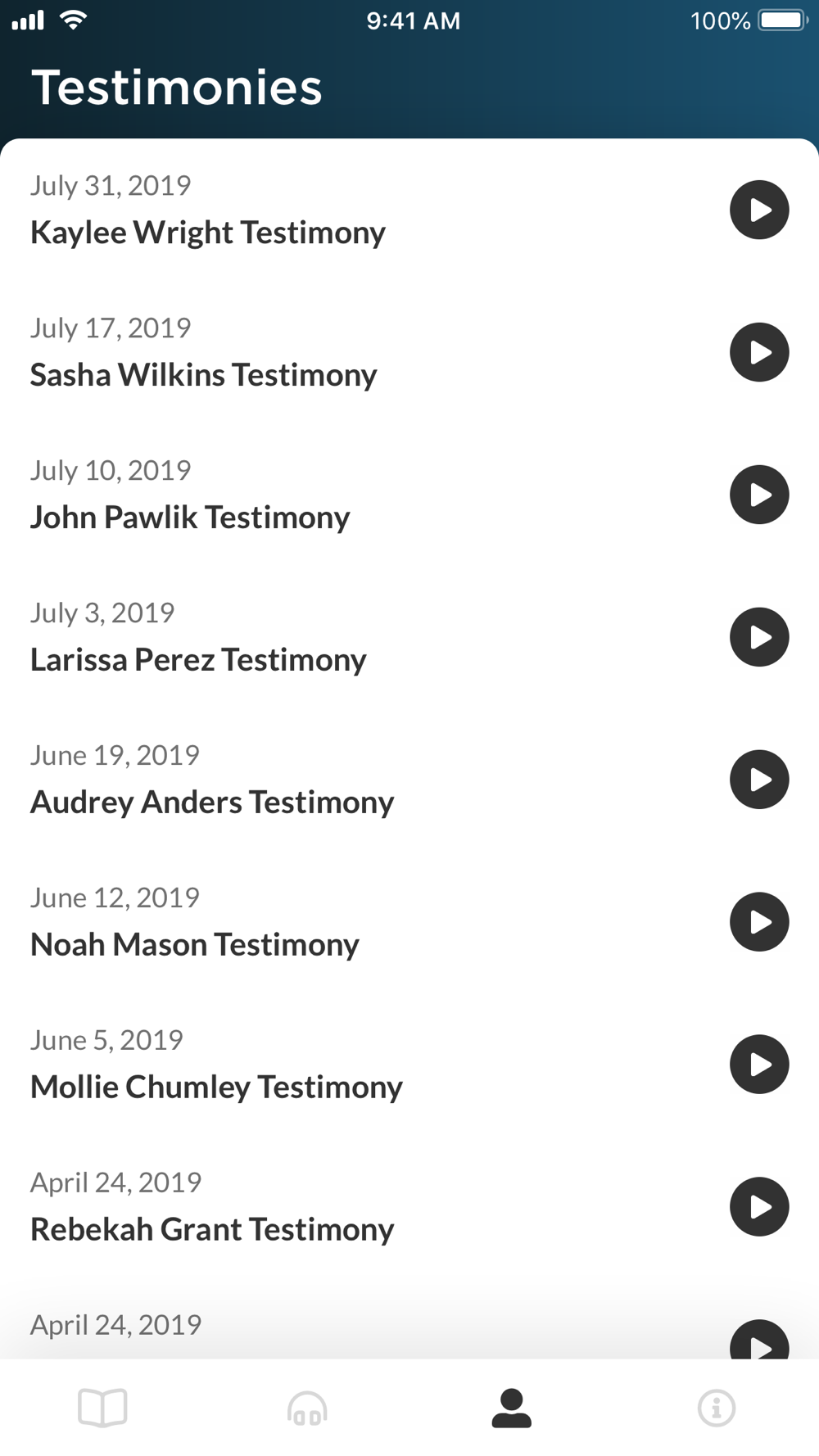
Task: Play Larissa Perez Testimony
Action: coord(759,637)
